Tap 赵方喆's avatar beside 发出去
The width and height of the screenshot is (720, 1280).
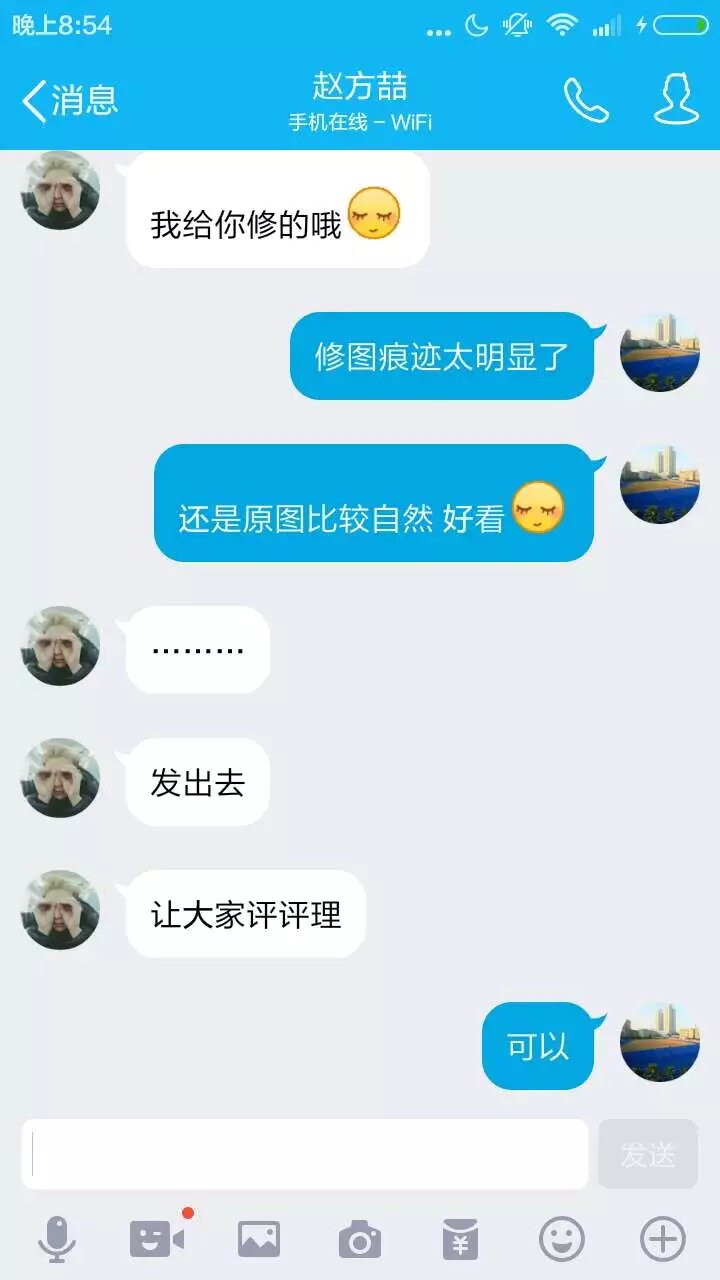[61, 778]
